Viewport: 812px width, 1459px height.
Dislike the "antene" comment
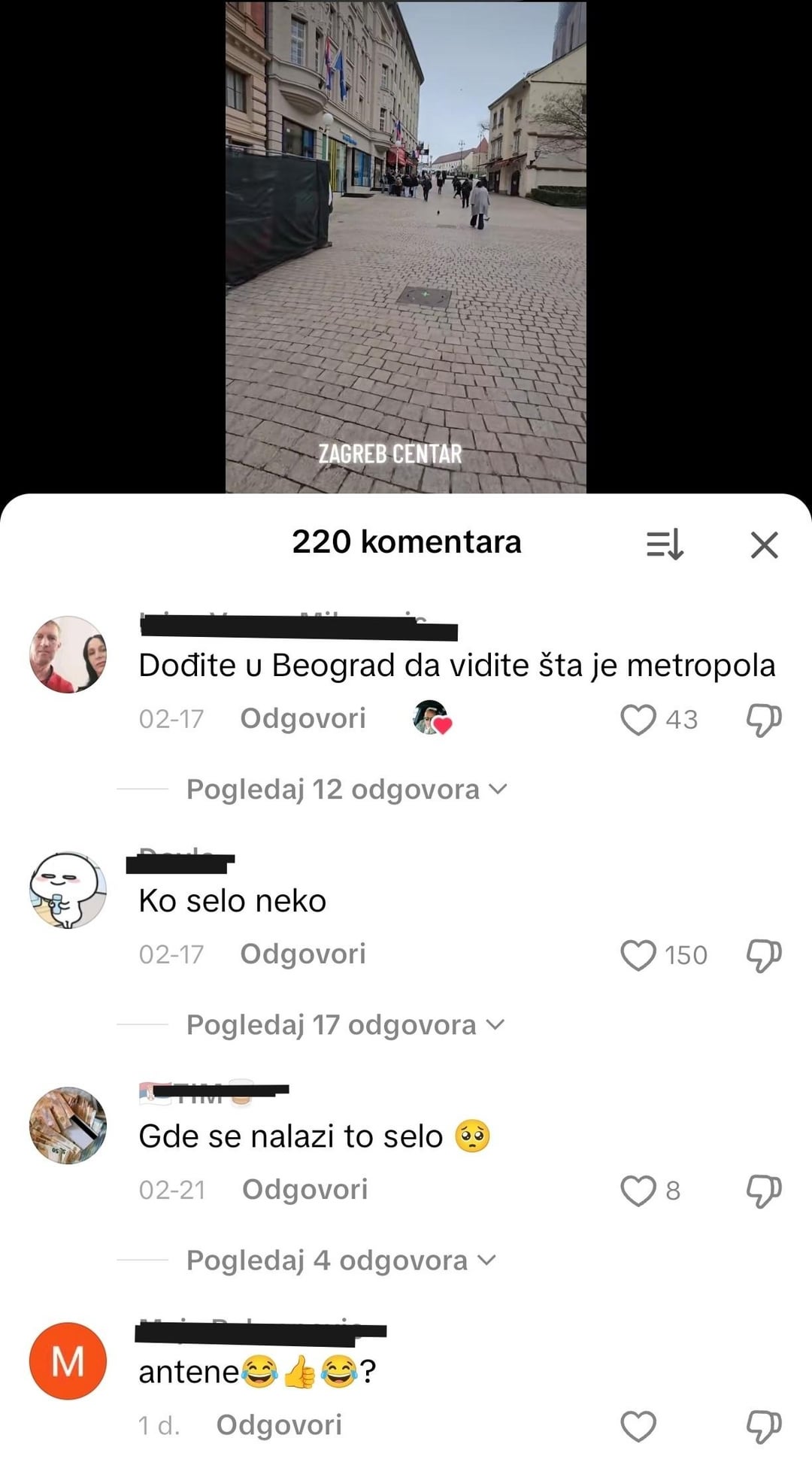coord(763,1426)
